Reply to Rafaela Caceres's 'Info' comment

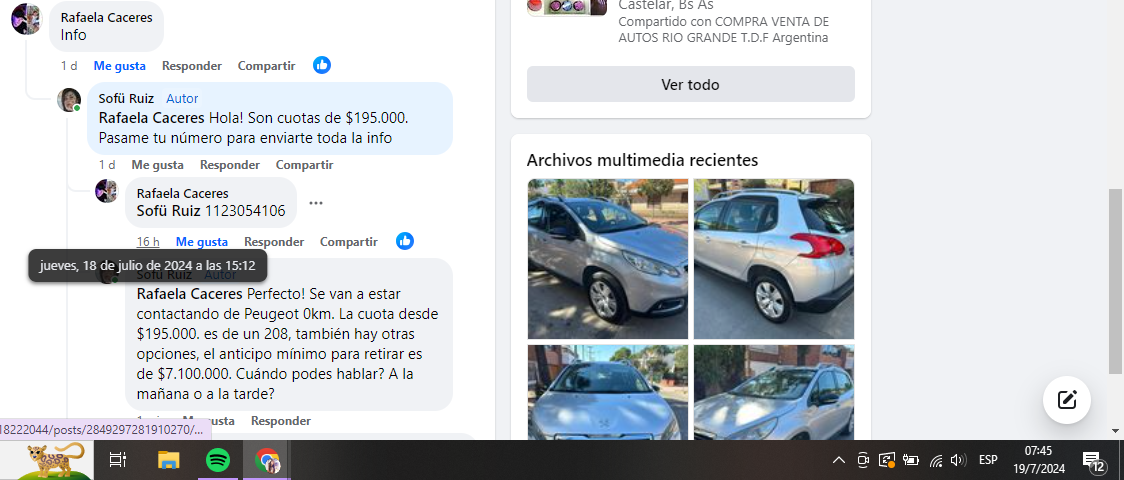pos(191,66)
